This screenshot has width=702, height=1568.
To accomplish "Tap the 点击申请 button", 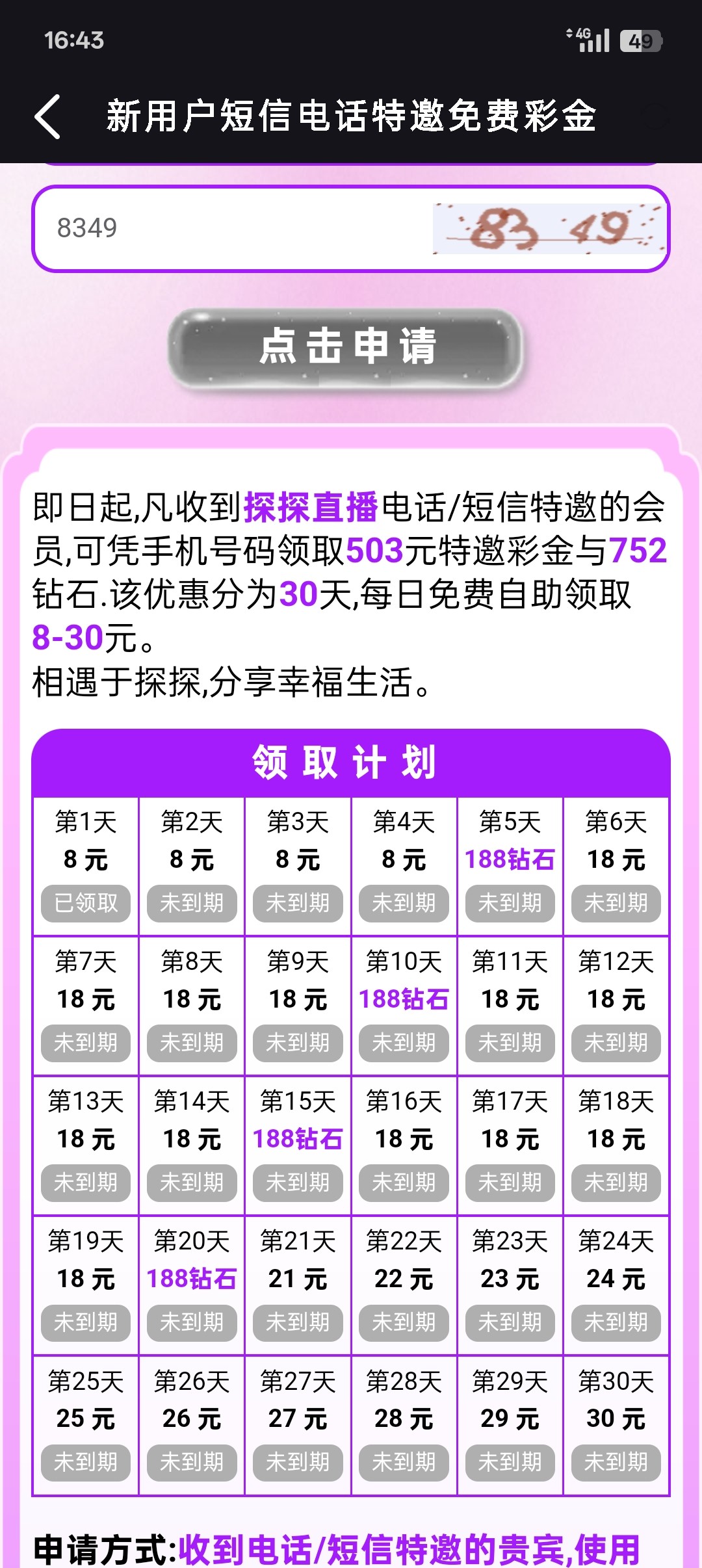I will click(346, 347).
